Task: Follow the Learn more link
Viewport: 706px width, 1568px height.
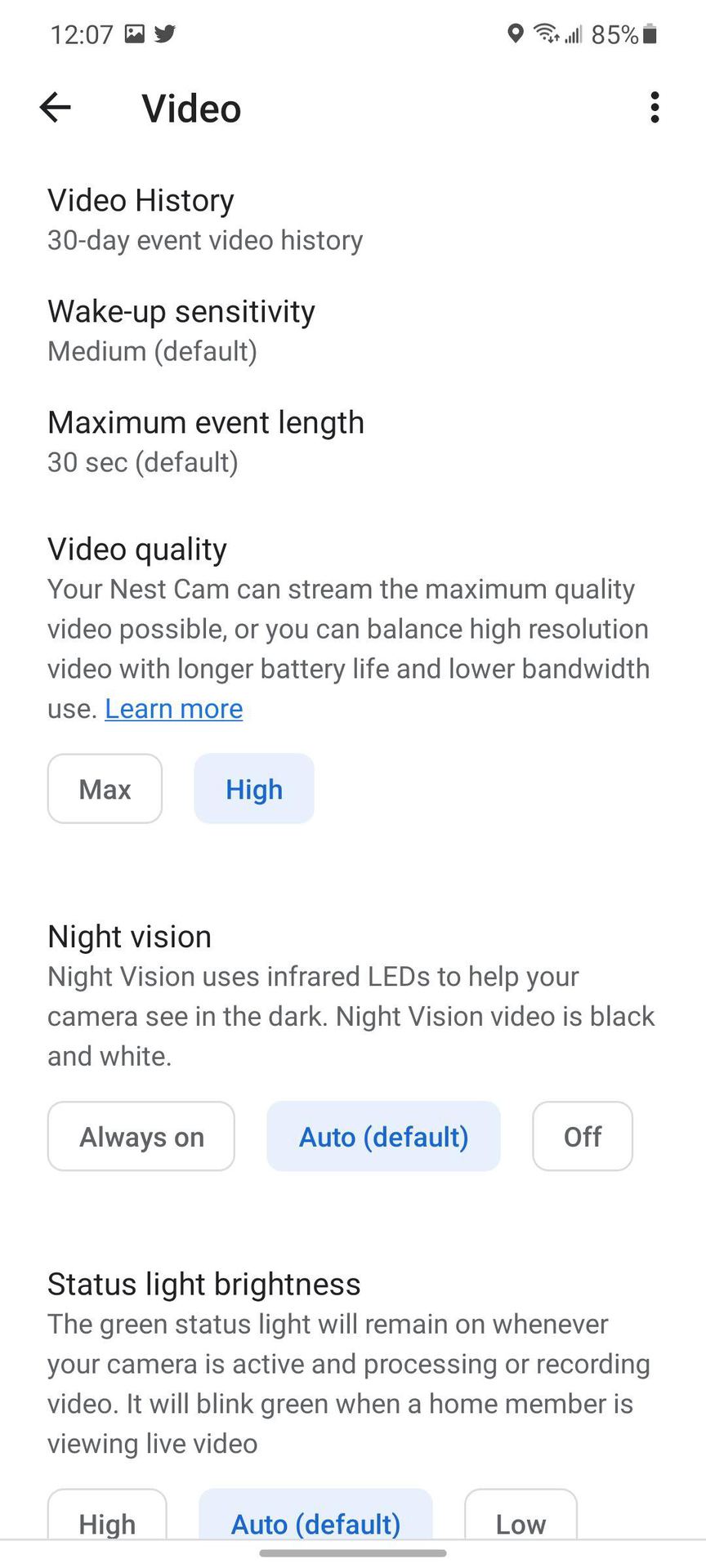Action: (x=173, y=709)
